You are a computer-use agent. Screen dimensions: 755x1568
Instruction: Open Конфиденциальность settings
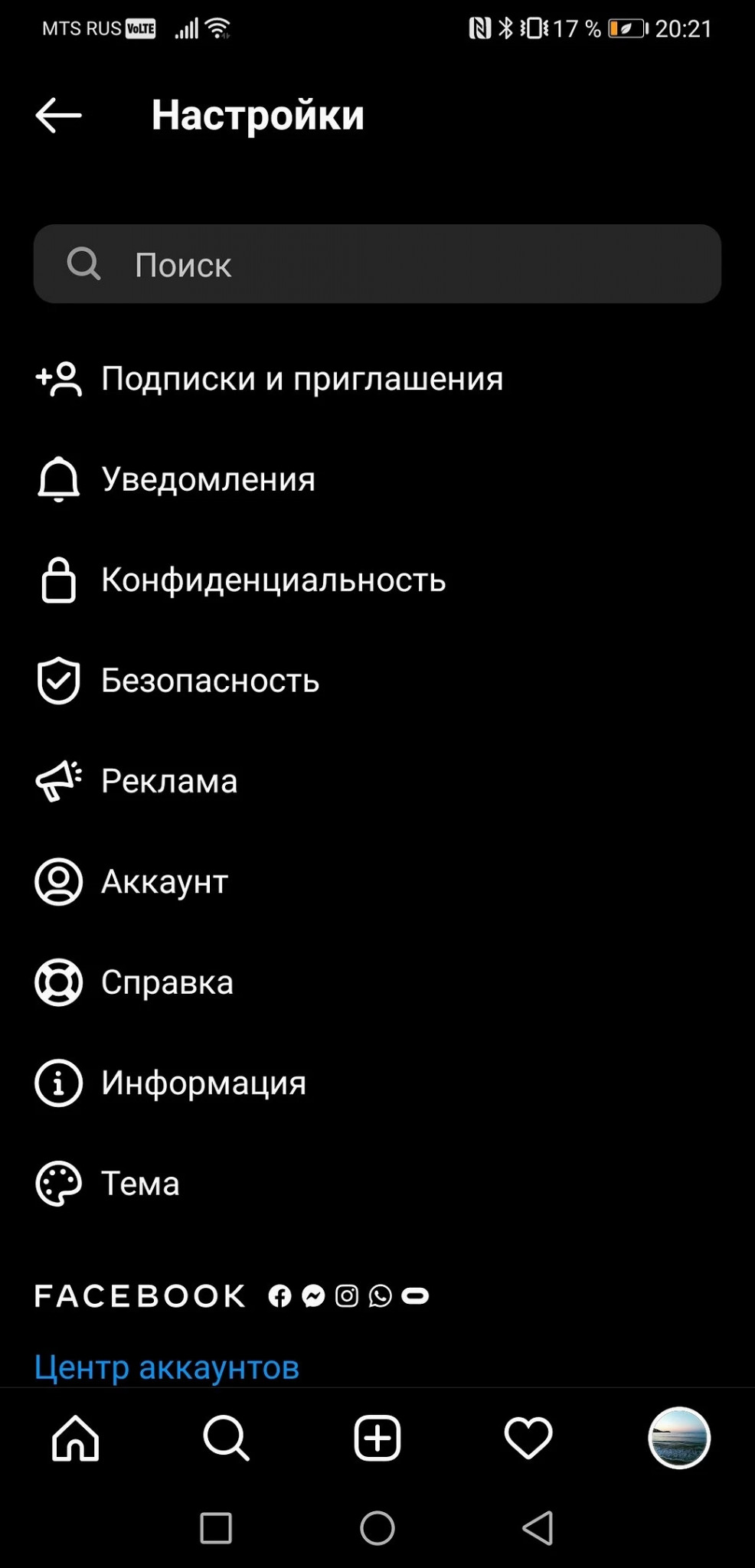(273, 580)
